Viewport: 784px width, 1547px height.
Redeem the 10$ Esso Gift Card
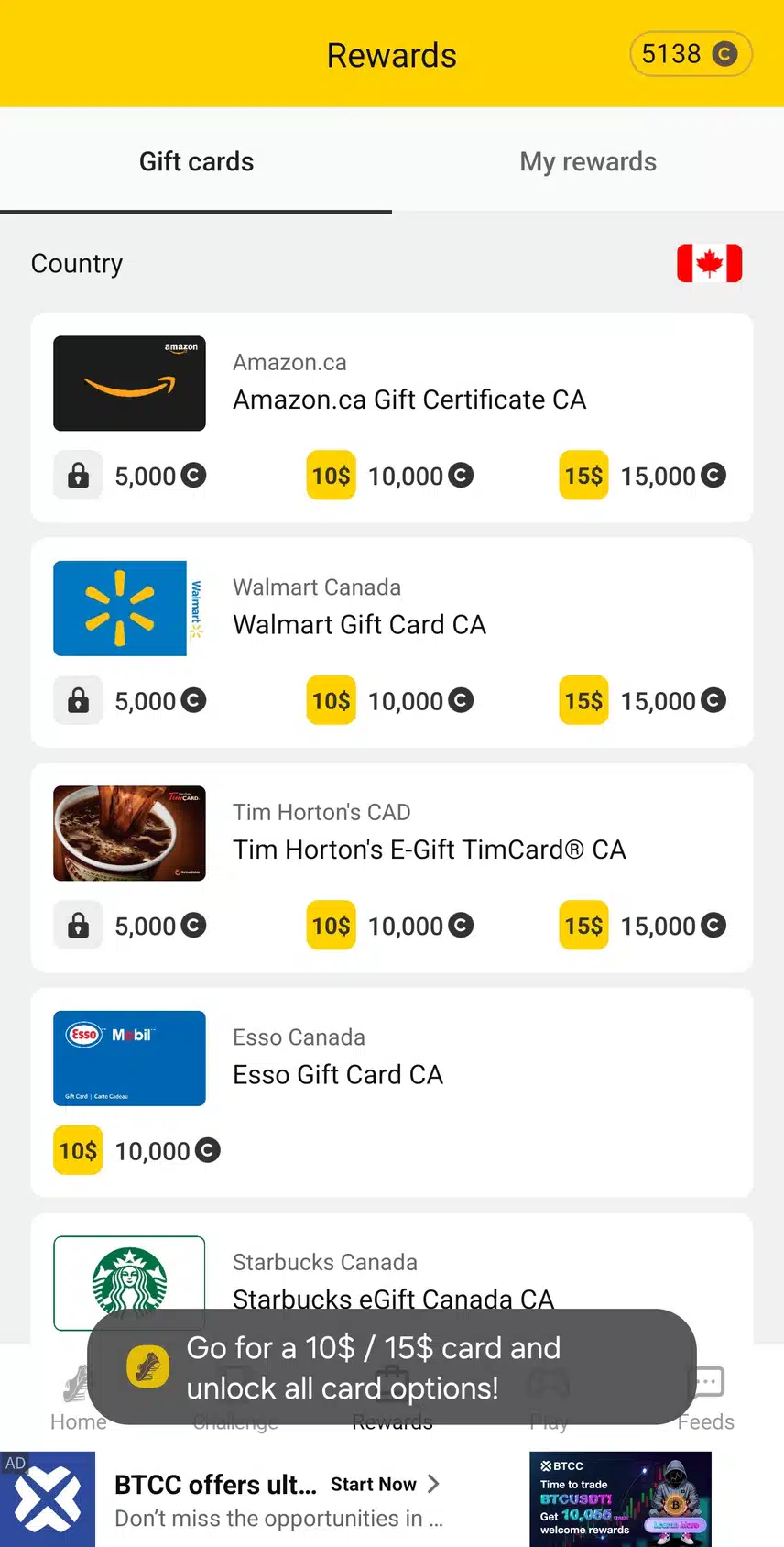[x=137, y=1151]
